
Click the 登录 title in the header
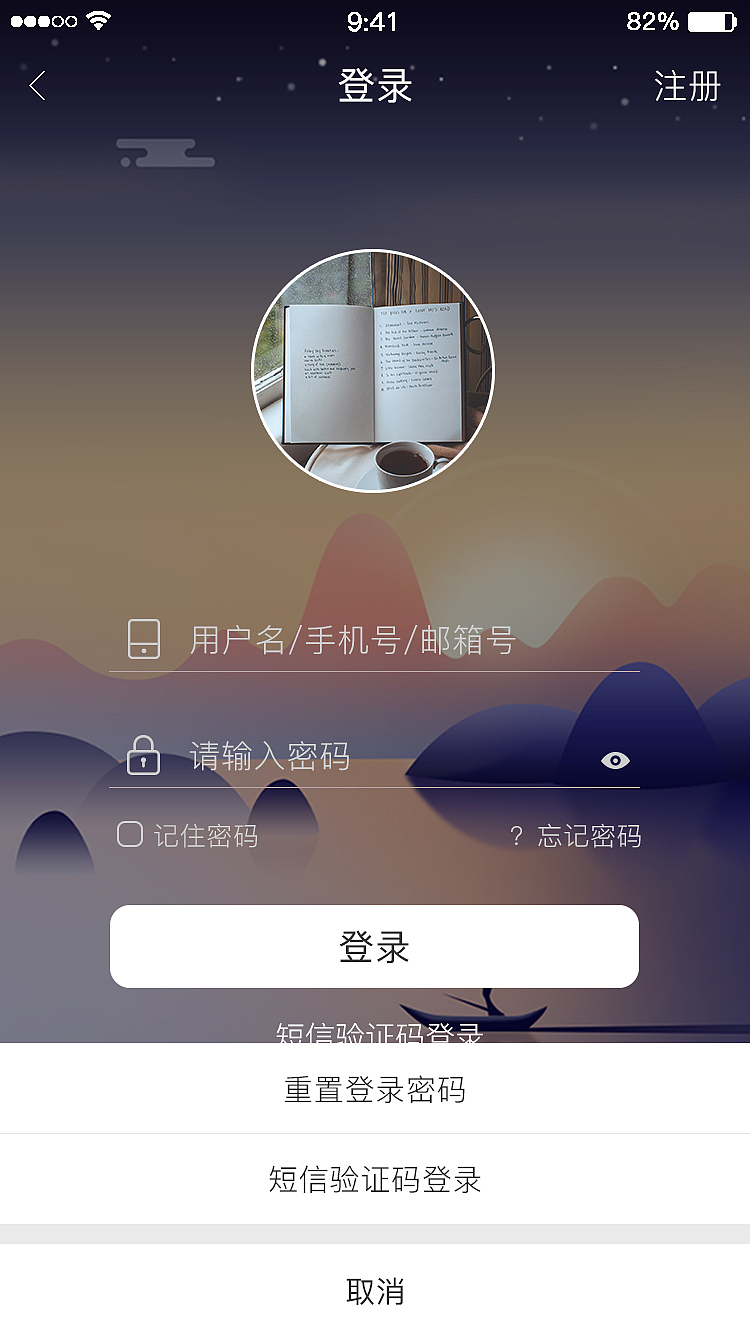tap(375, 86)
